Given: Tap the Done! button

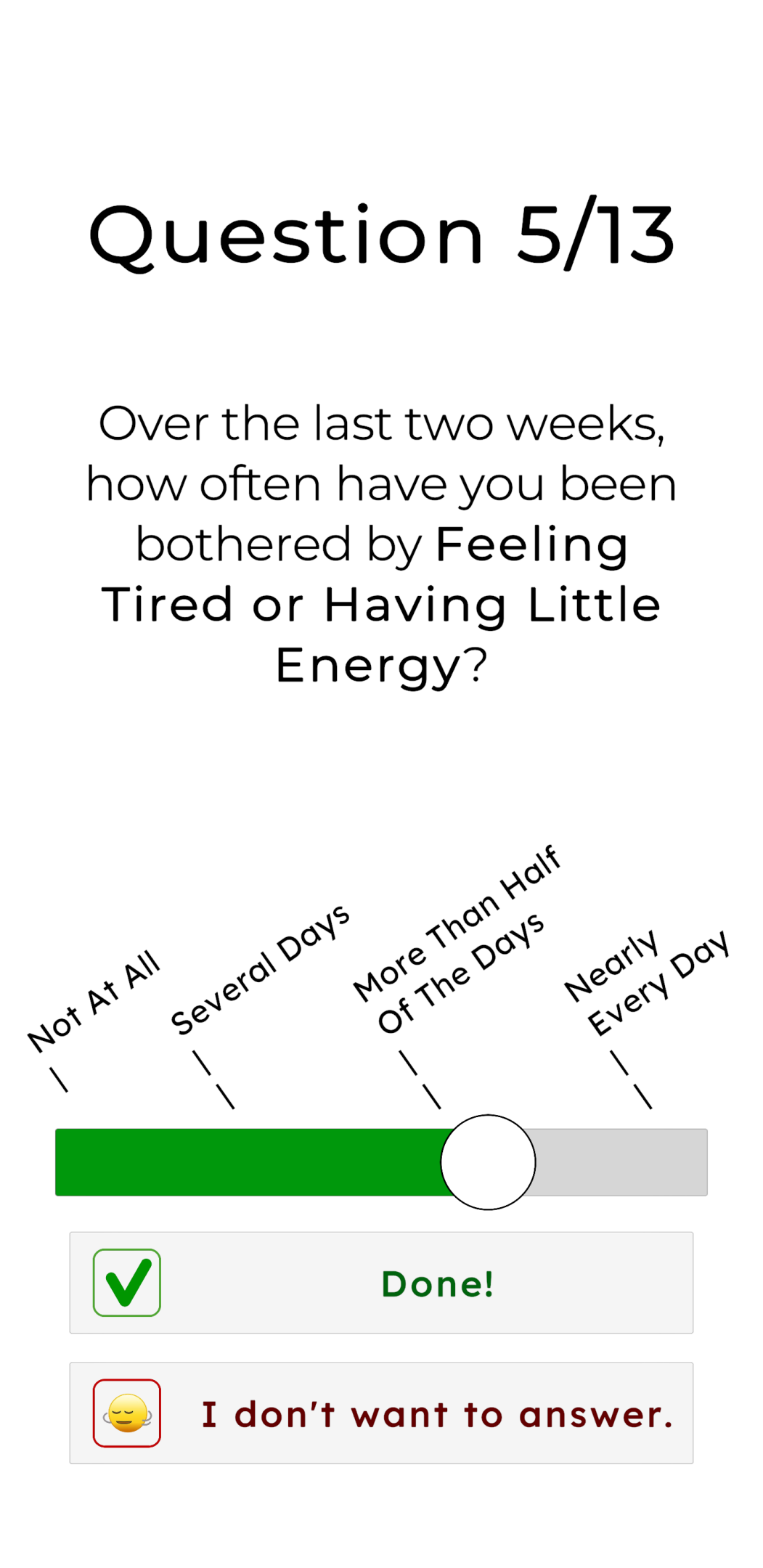Looking at the screenshot, I should [381, 1282].
